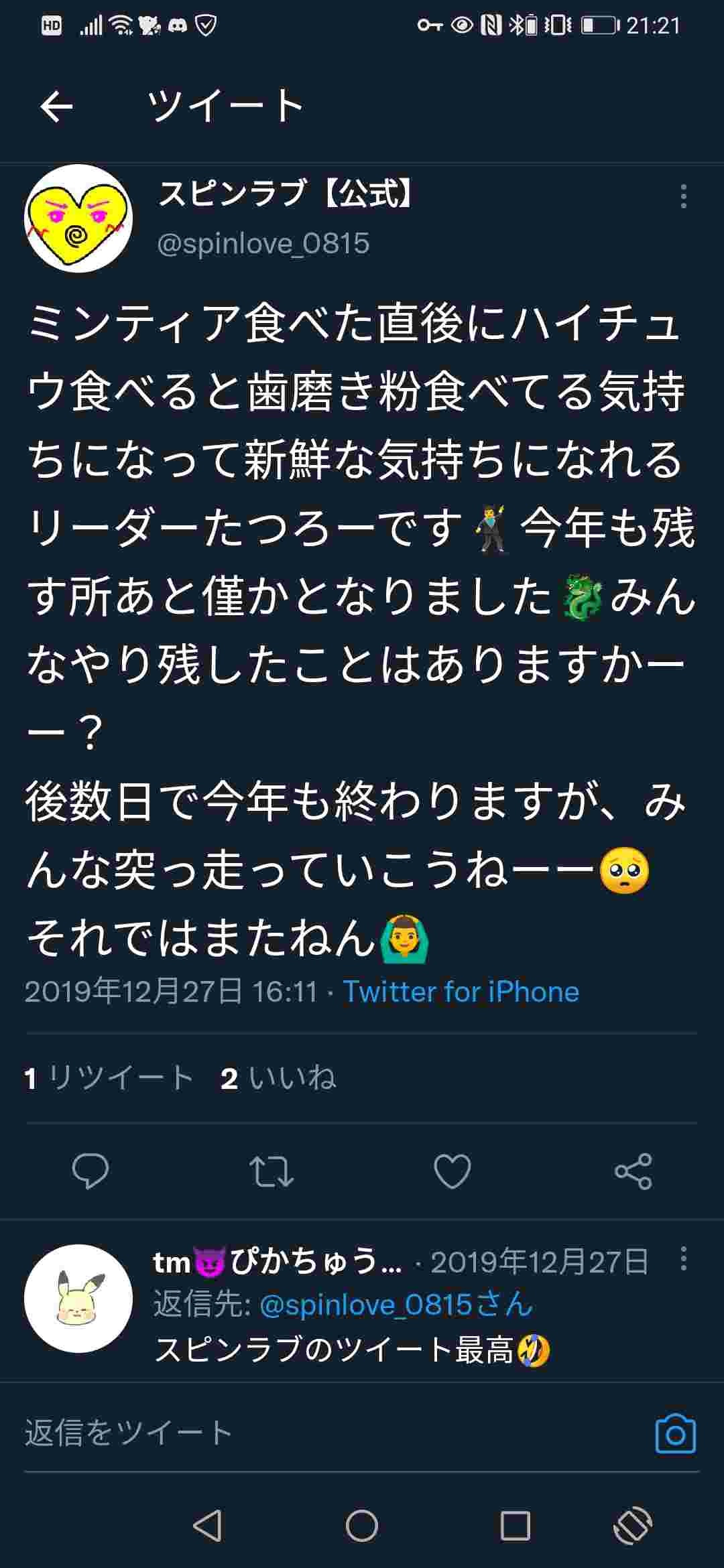Open the main tweet's overflow menu
This screenshot has width=724, height=1568.
tap(683, 196)
